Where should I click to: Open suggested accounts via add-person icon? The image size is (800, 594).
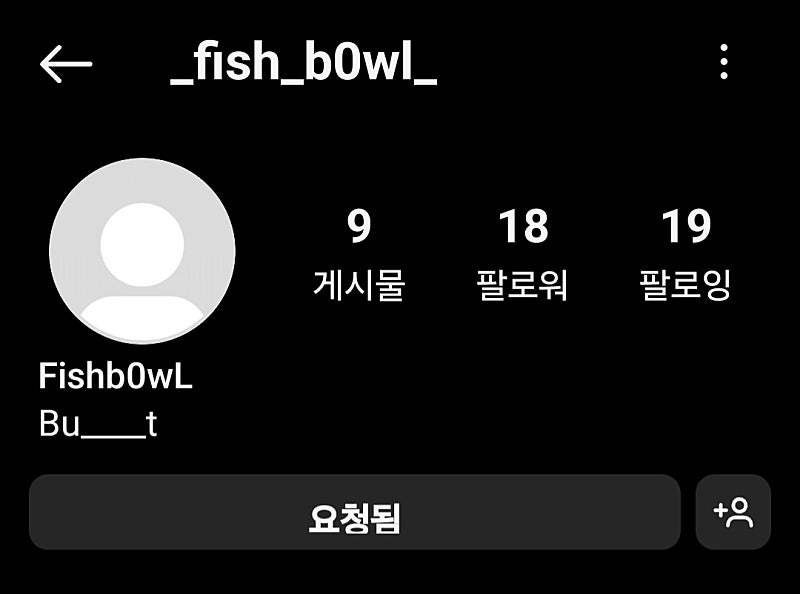click(733, 513)
